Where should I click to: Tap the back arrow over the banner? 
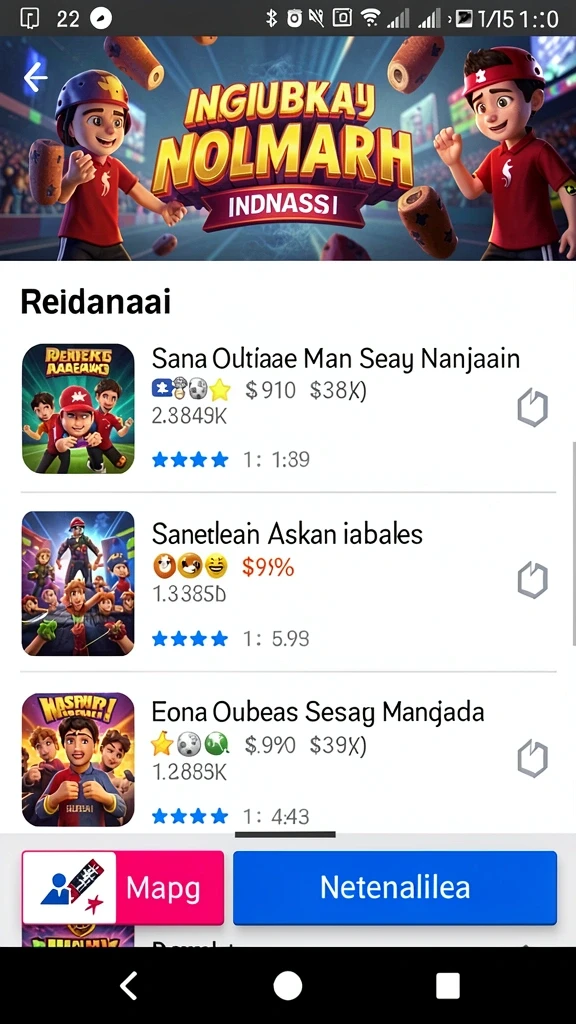(x=35, y=78)
